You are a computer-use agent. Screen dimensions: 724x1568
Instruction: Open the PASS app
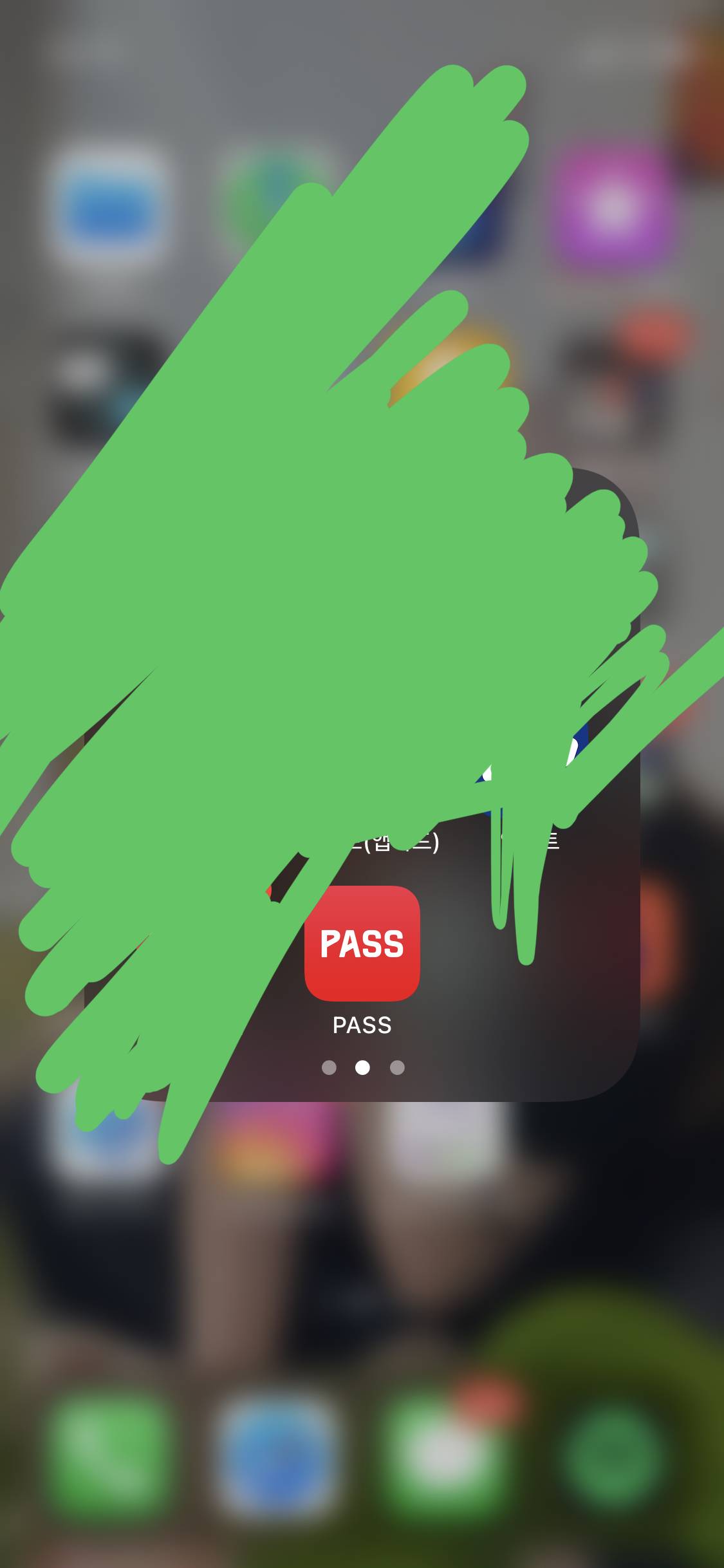point(362,943)
